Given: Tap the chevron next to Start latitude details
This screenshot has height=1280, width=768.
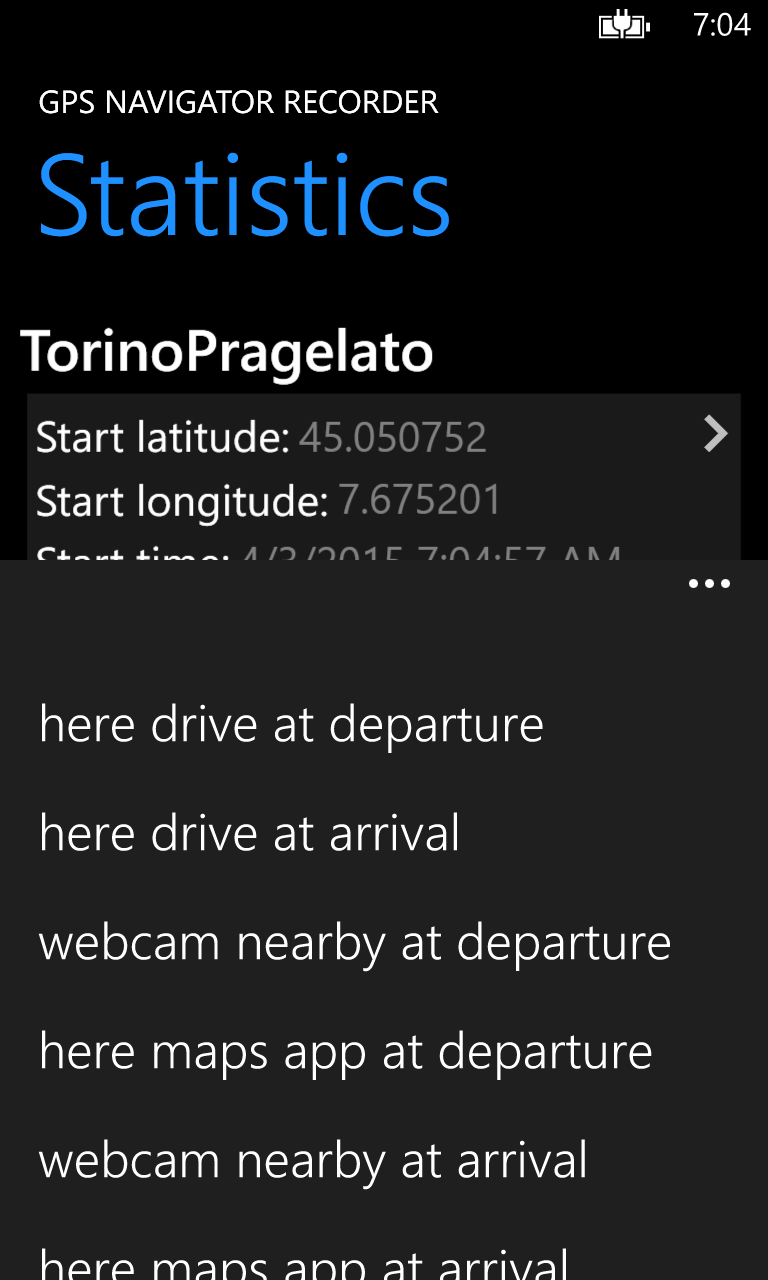Looking at the screenshot, I should tap(716, 434).
